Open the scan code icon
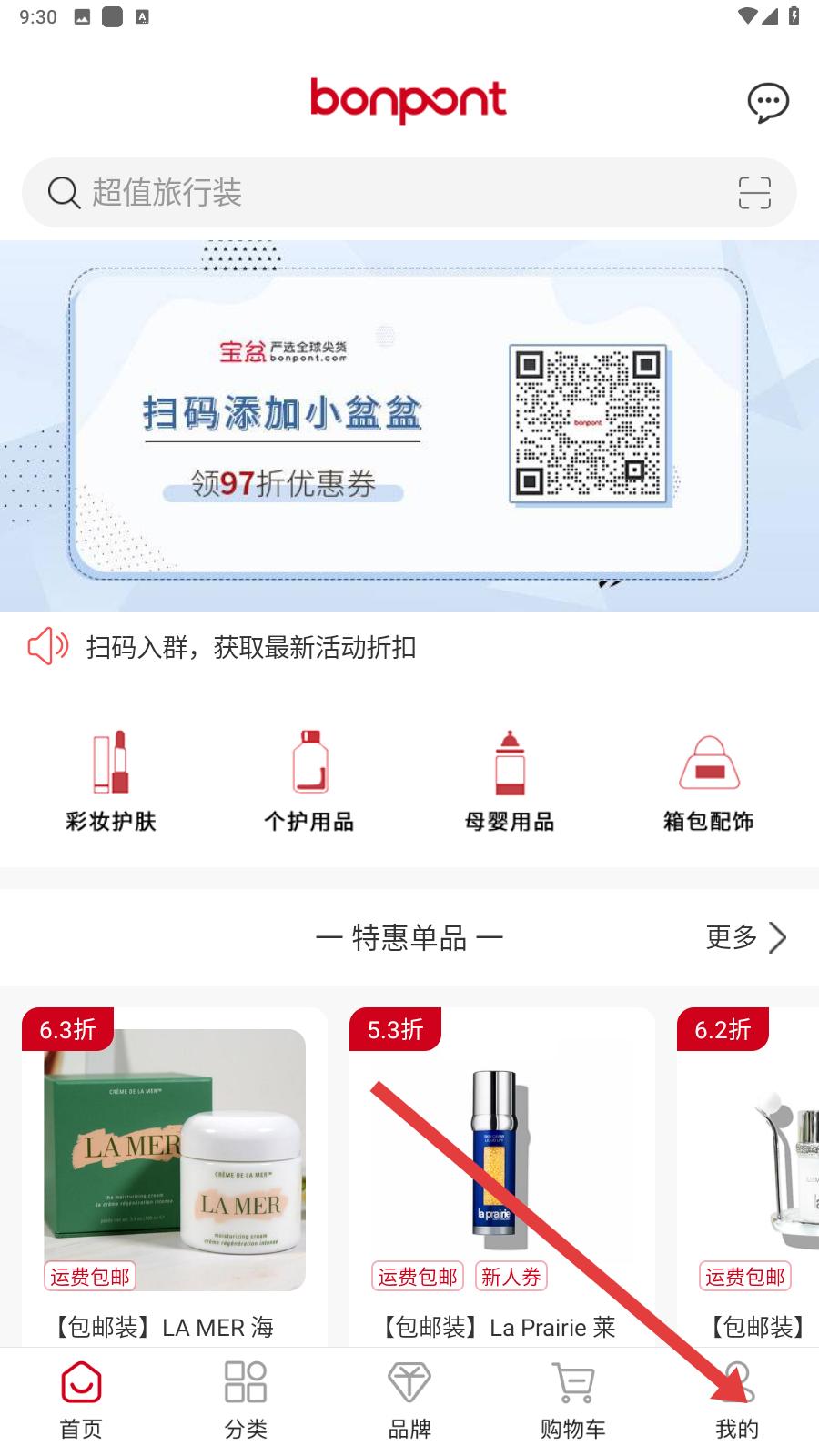The height and width of the screenshot is (1456, 819). click(x=753, y=193)
